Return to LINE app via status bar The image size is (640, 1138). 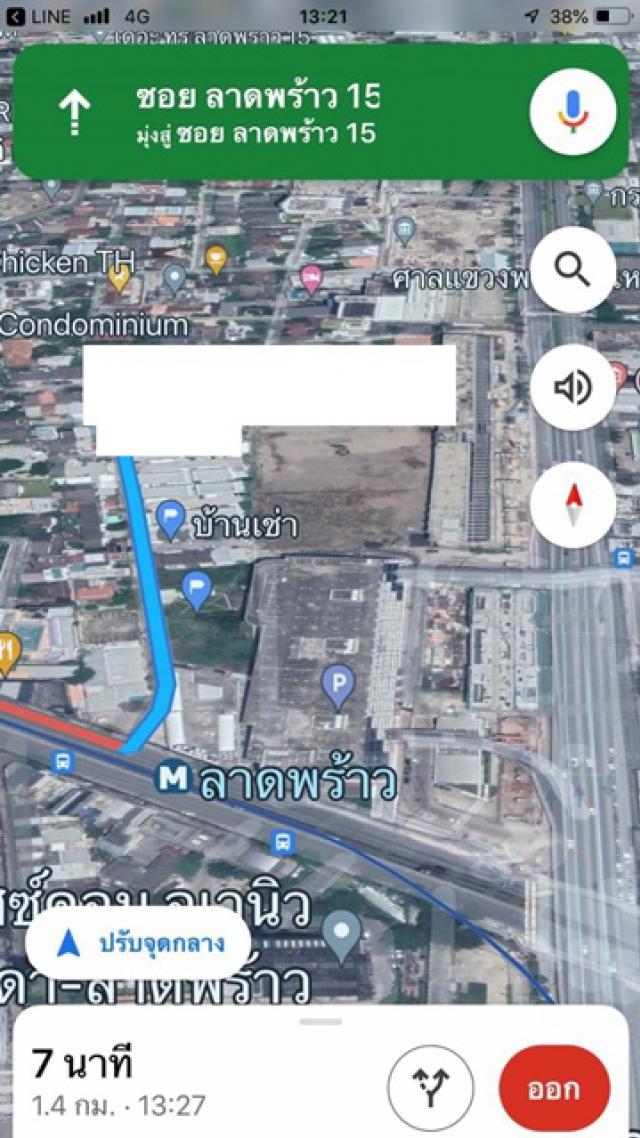click(39, 16)
